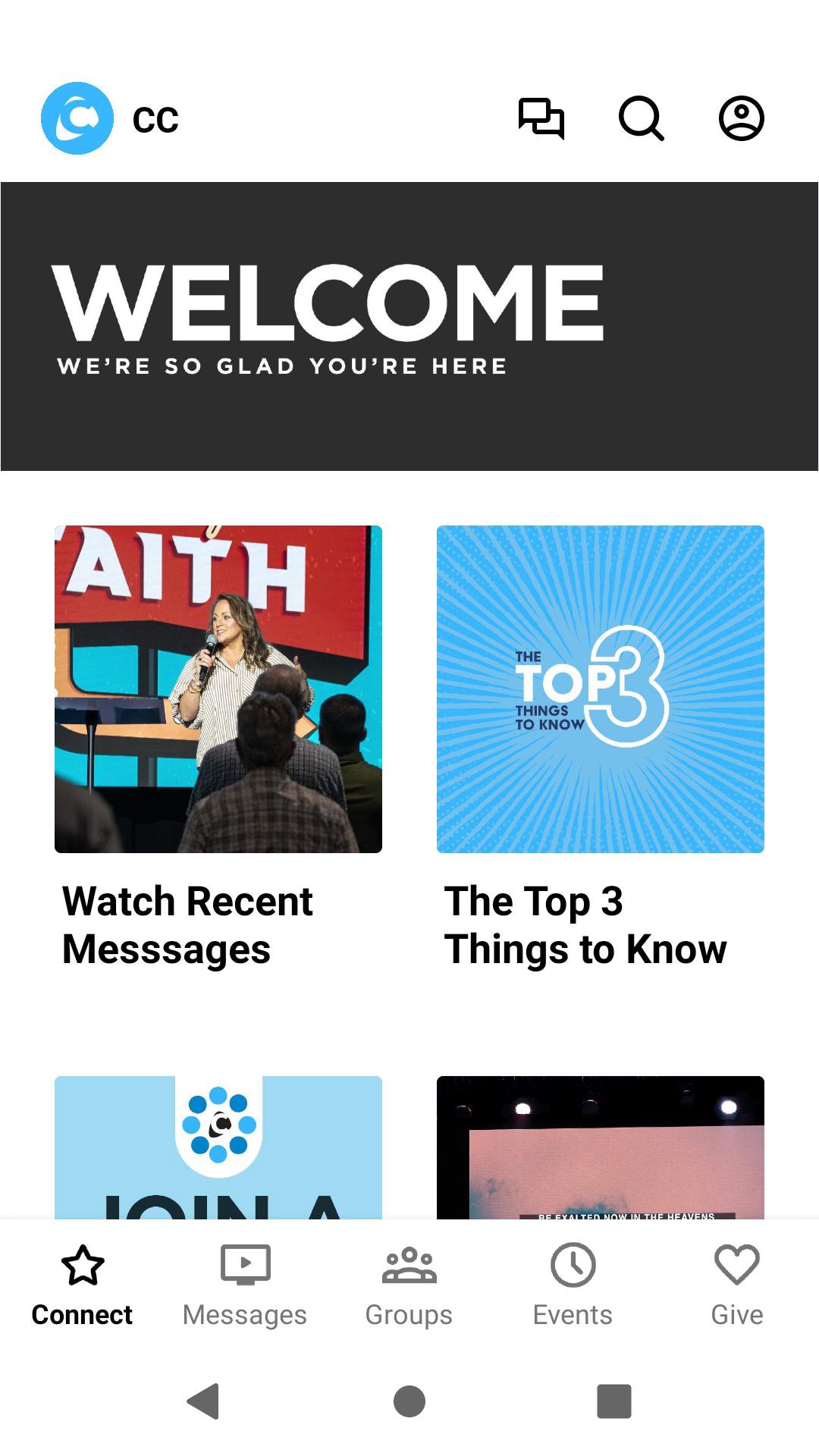Switch to the Messages tab
This screenshot has width=819, height=1456.
(x=245, y=1283)
